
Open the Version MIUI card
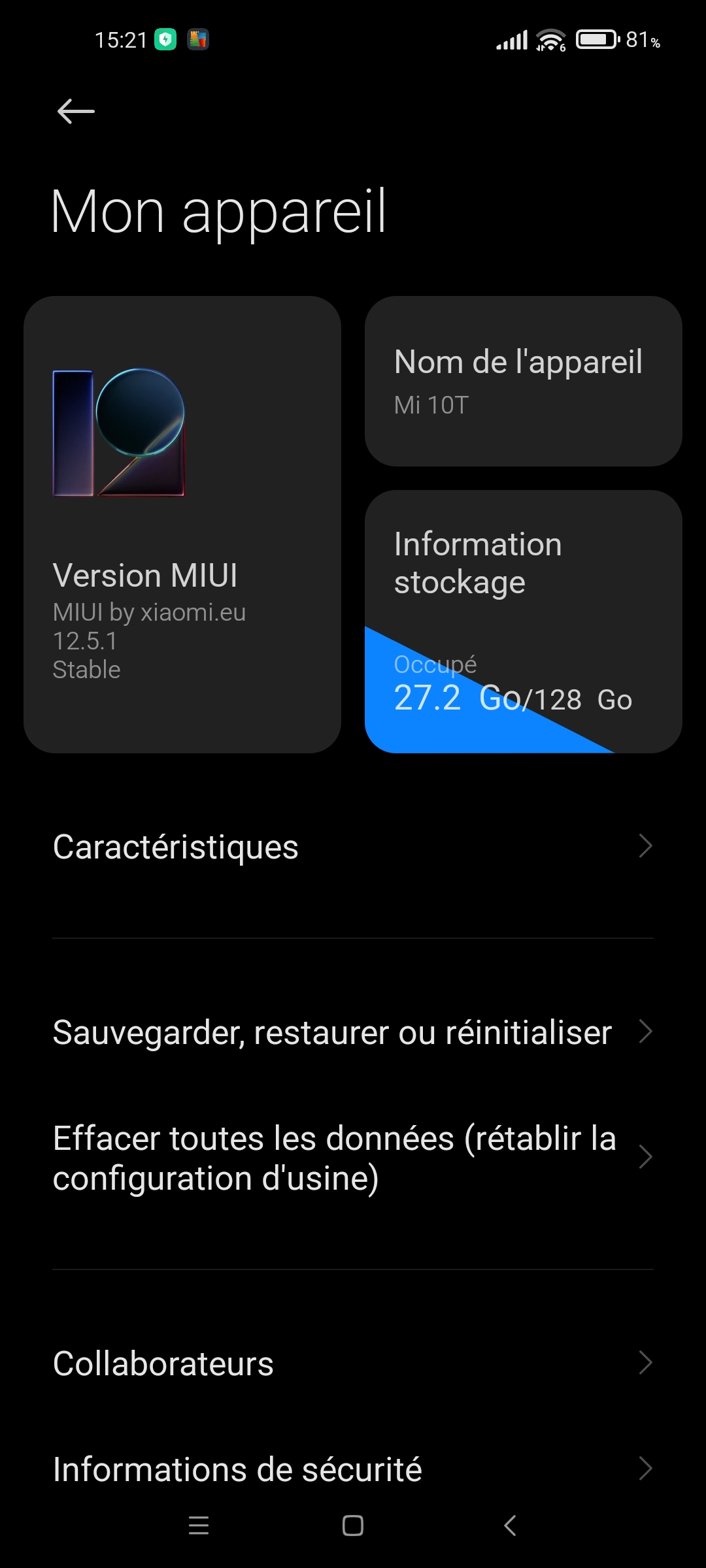tap(182, 525)
